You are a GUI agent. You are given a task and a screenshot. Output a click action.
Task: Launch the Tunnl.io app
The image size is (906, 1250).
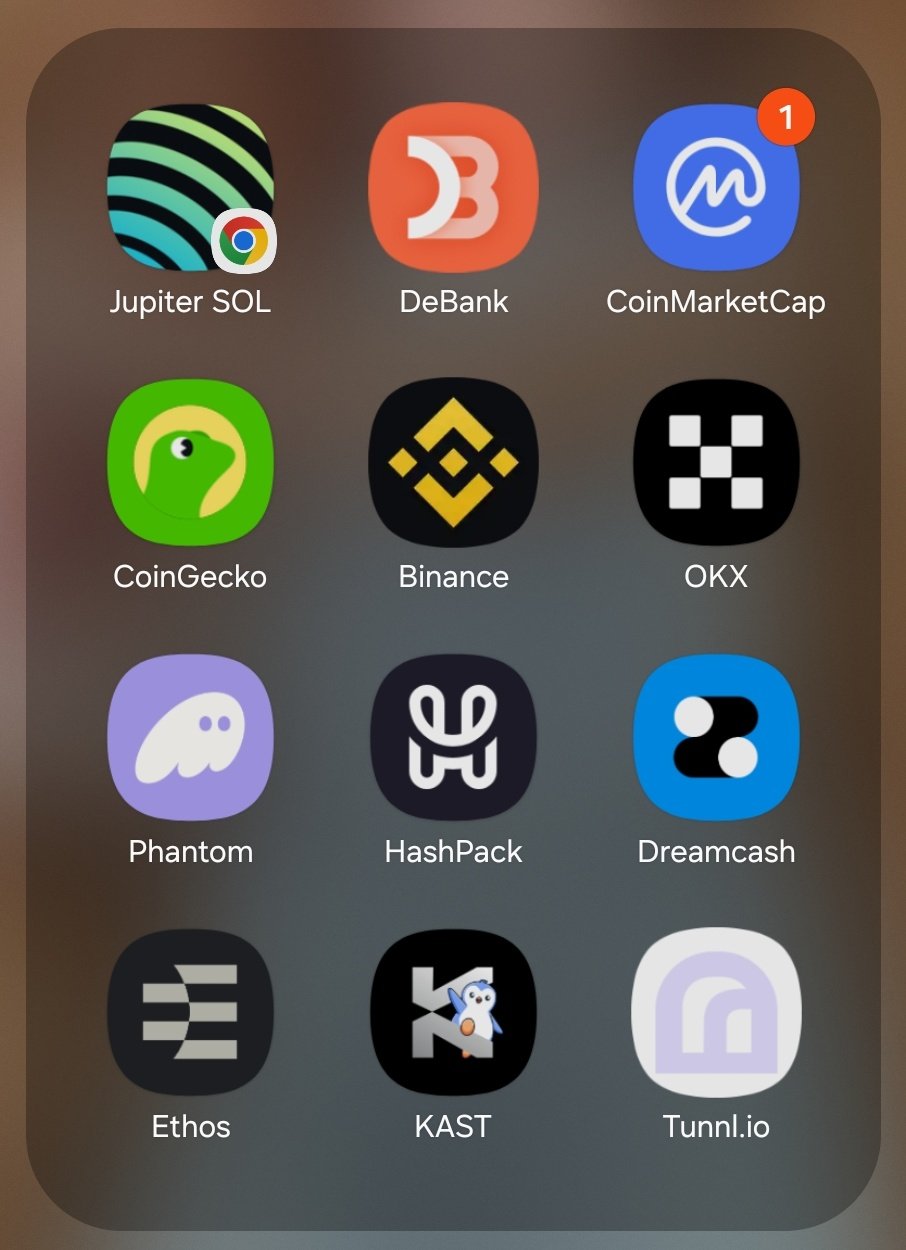716,1012
